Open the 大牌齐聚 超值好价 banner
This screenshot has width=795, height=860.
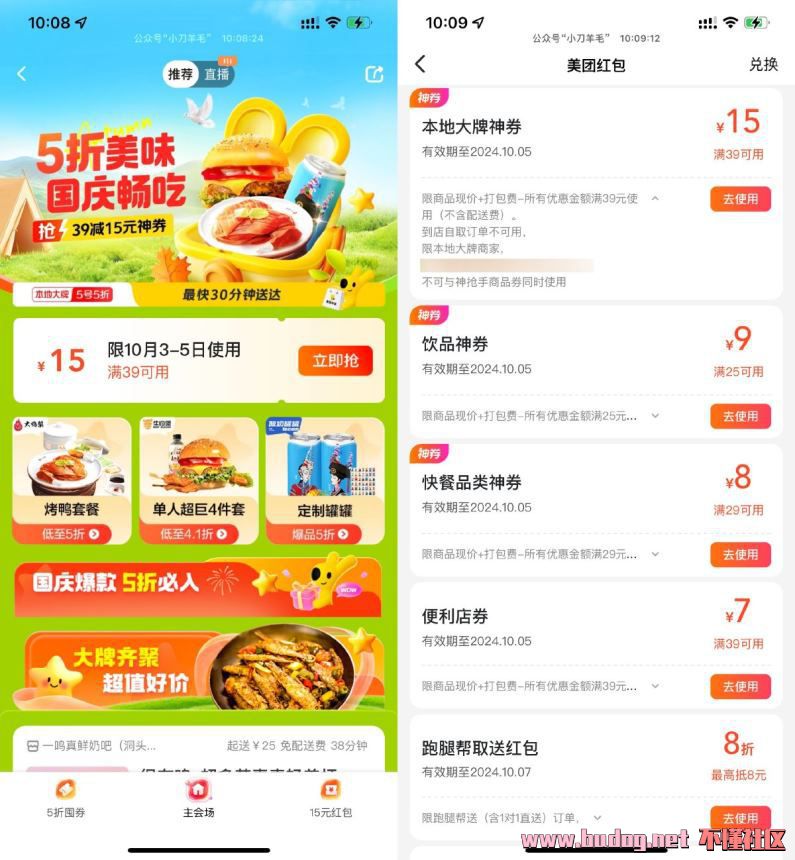198,668
